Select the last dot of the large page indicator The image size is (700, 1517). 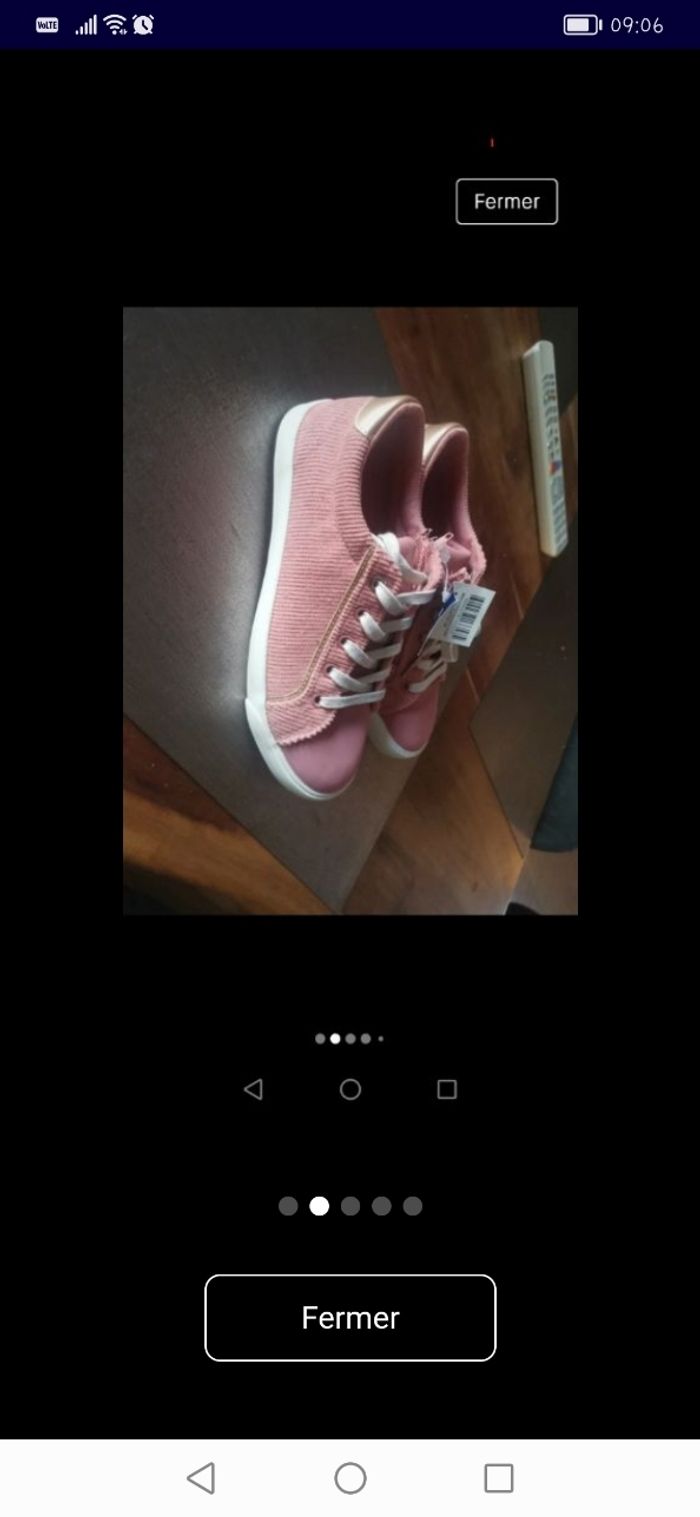tap(412, 1206)
